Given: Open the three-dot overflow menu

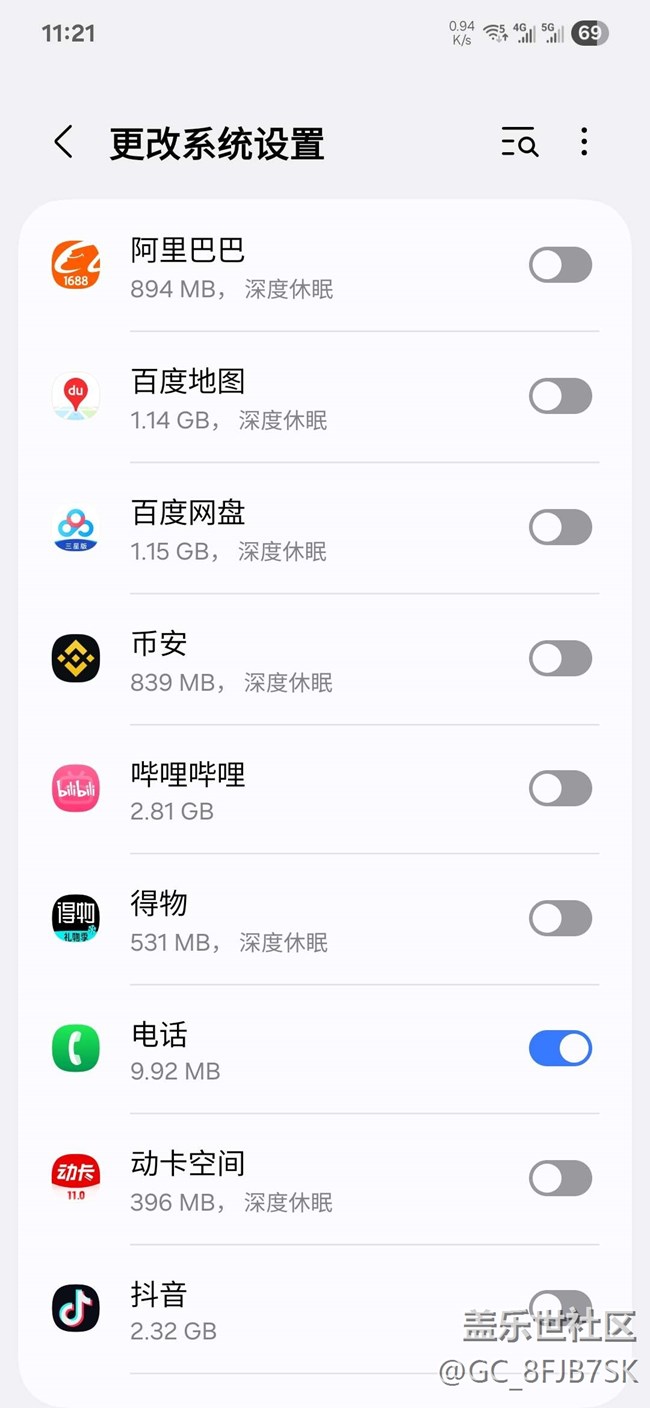Looking at the screenshot, I should [x=584, y=143].
